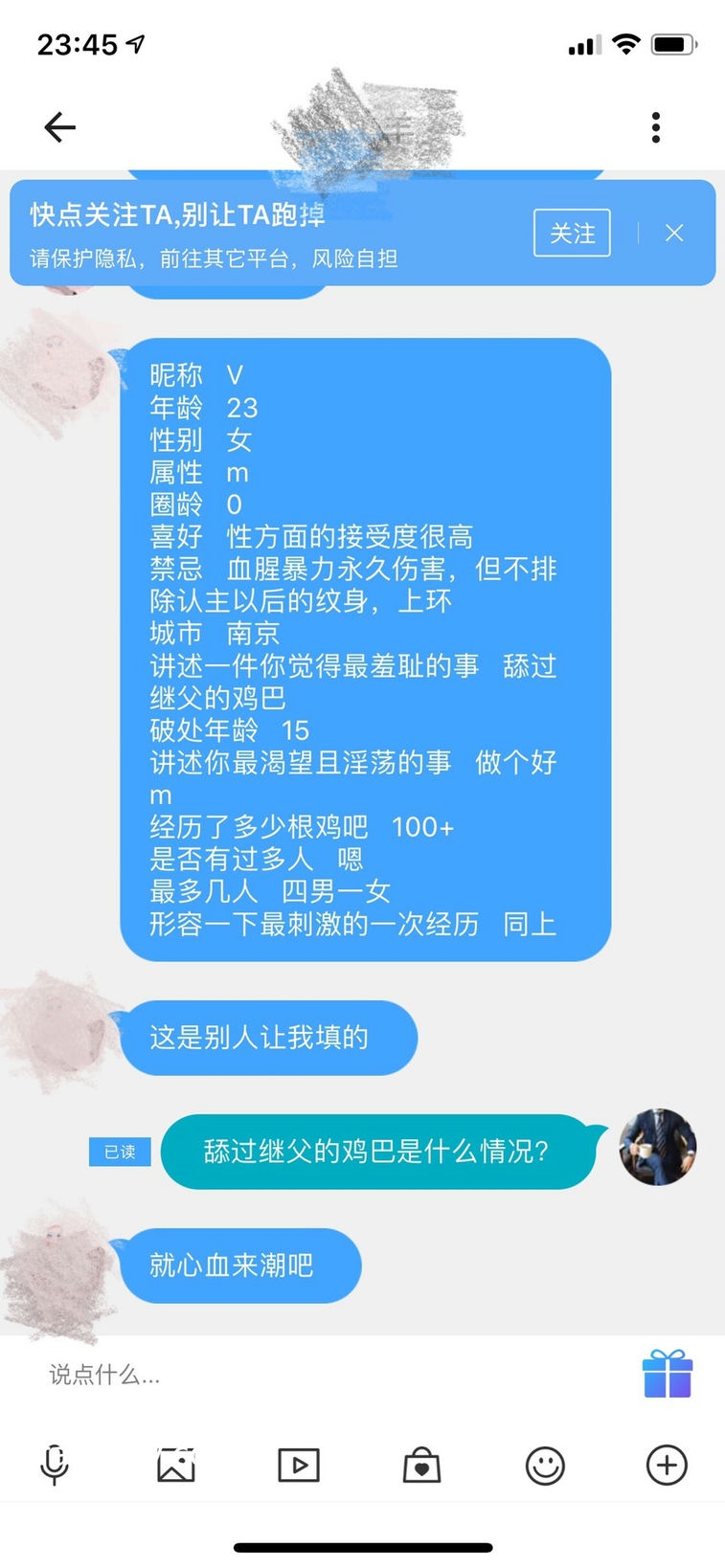Screen dimensions: 725x1568
Task: Open the emoji picker
Action: click(x=545, y=1465)
